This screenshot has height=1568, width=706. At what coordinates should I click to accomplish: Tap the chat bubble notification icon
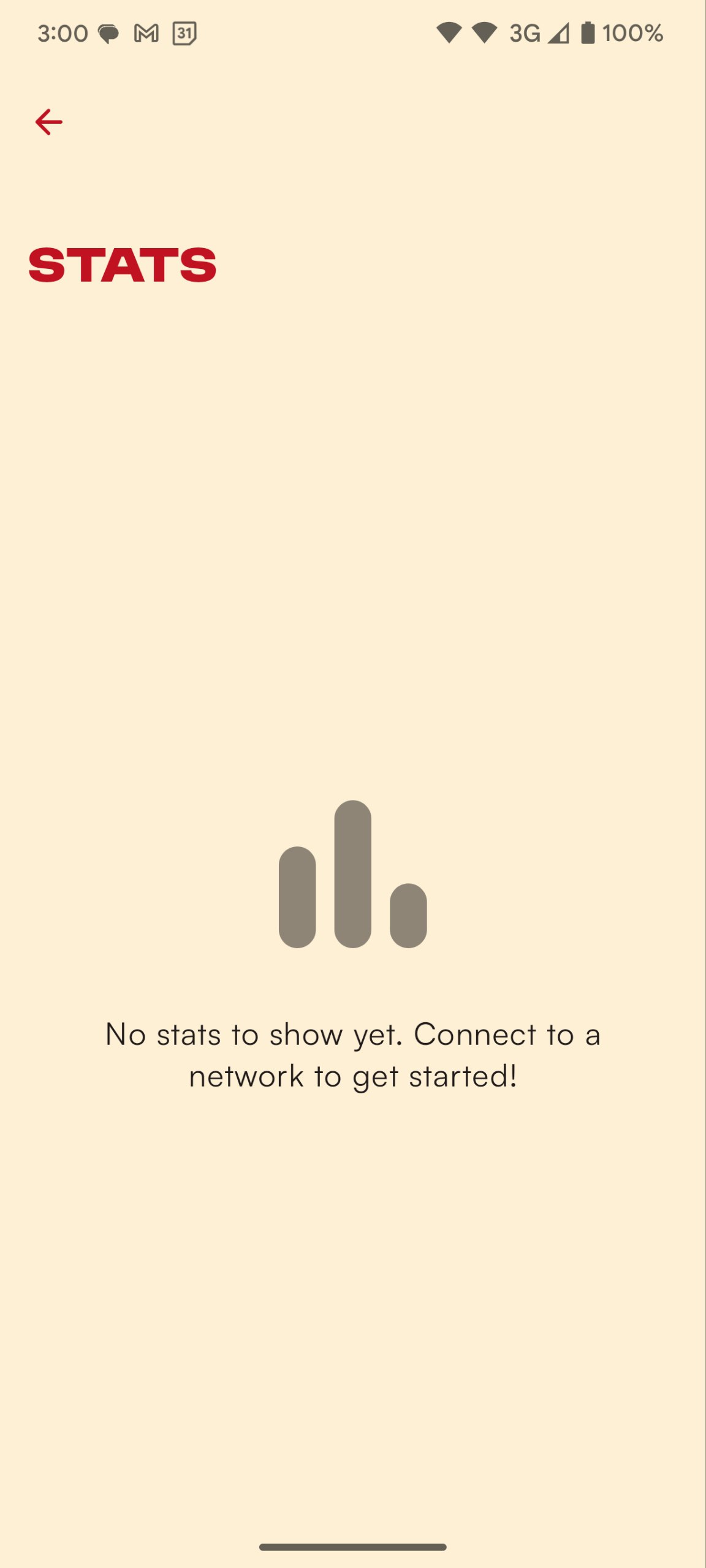(x=108, y=34)
